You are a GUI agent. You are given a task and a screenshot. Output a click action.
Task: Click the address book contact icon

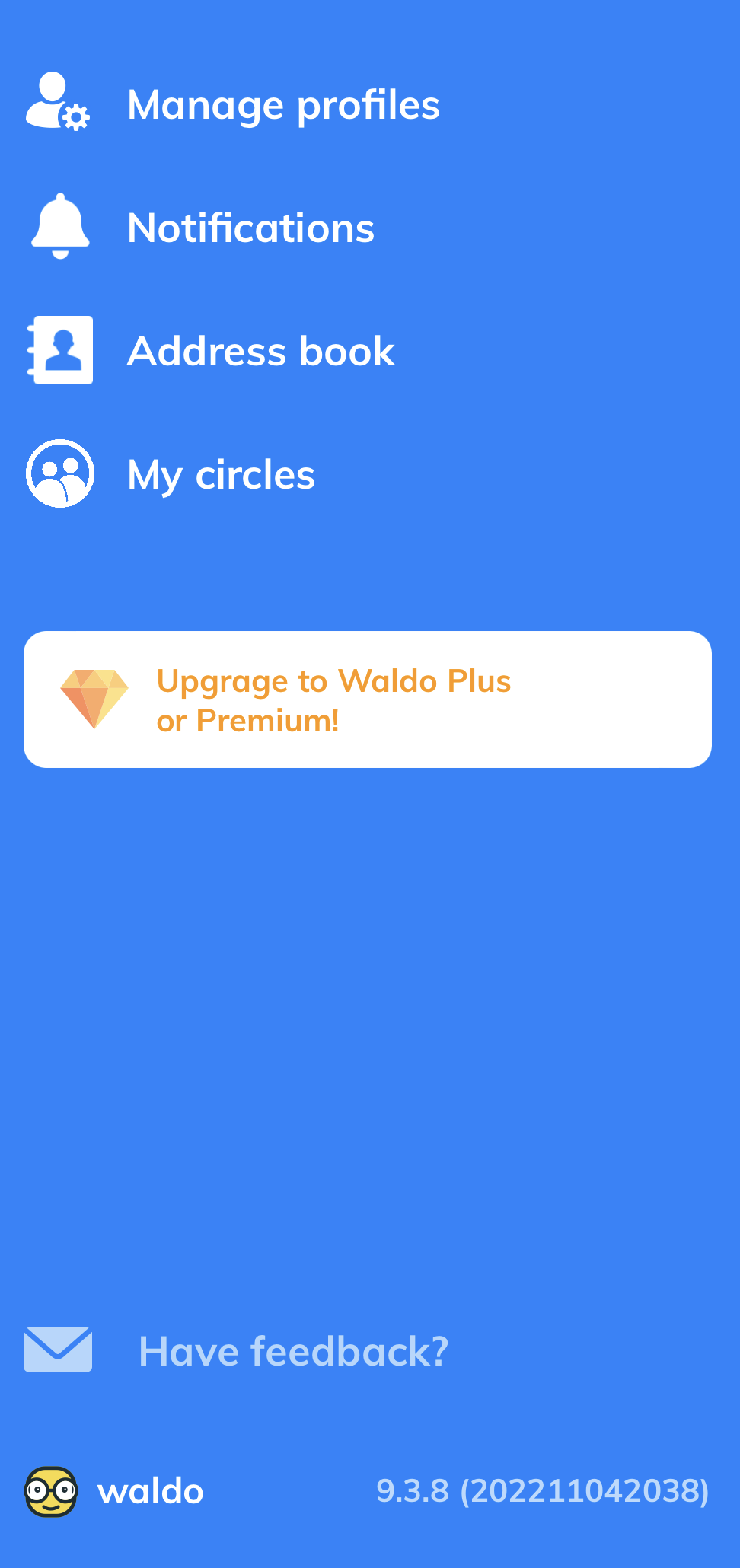[x=59, y=350]
